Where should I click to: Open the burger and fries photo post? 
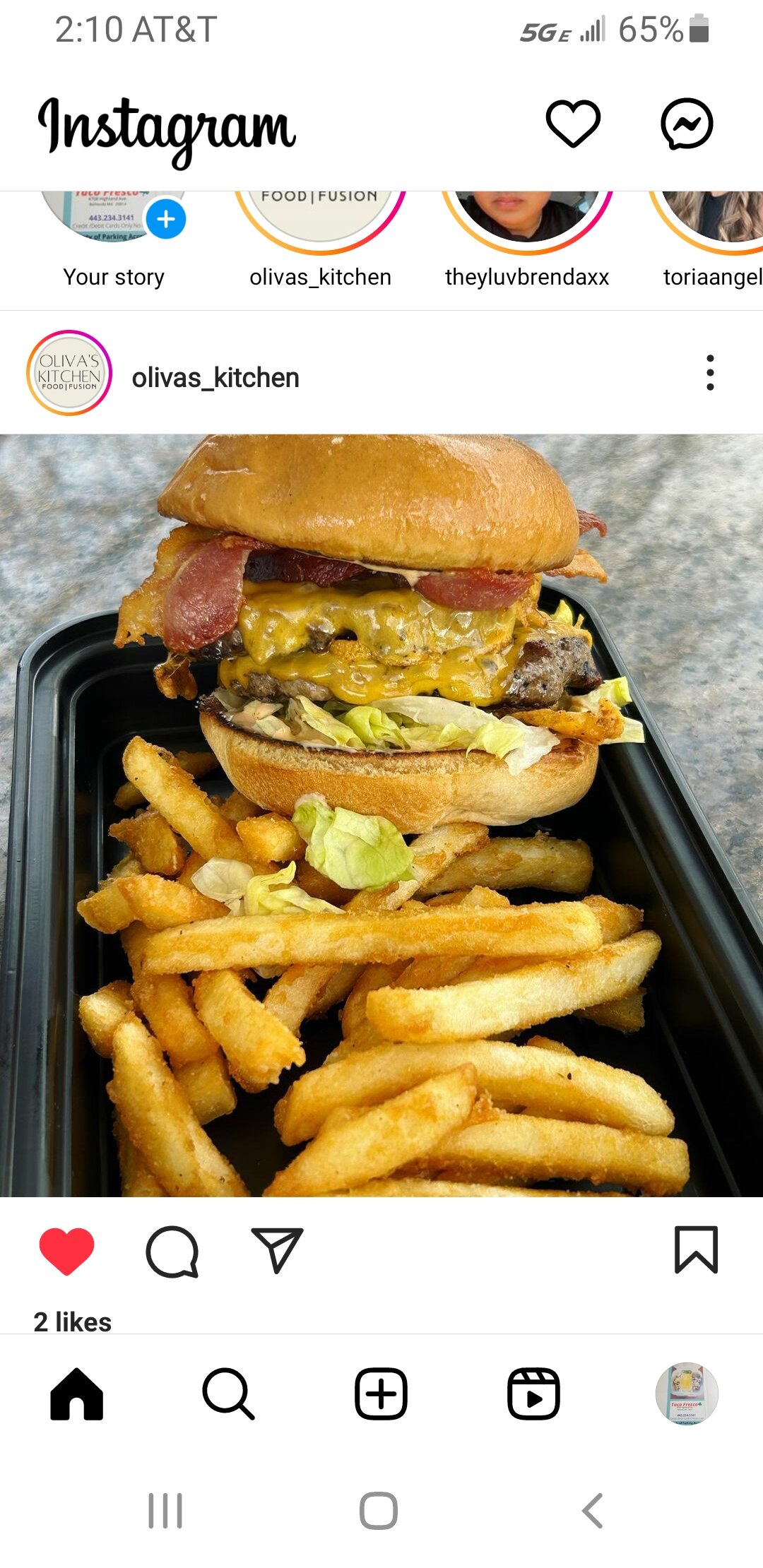pos(381,815)
